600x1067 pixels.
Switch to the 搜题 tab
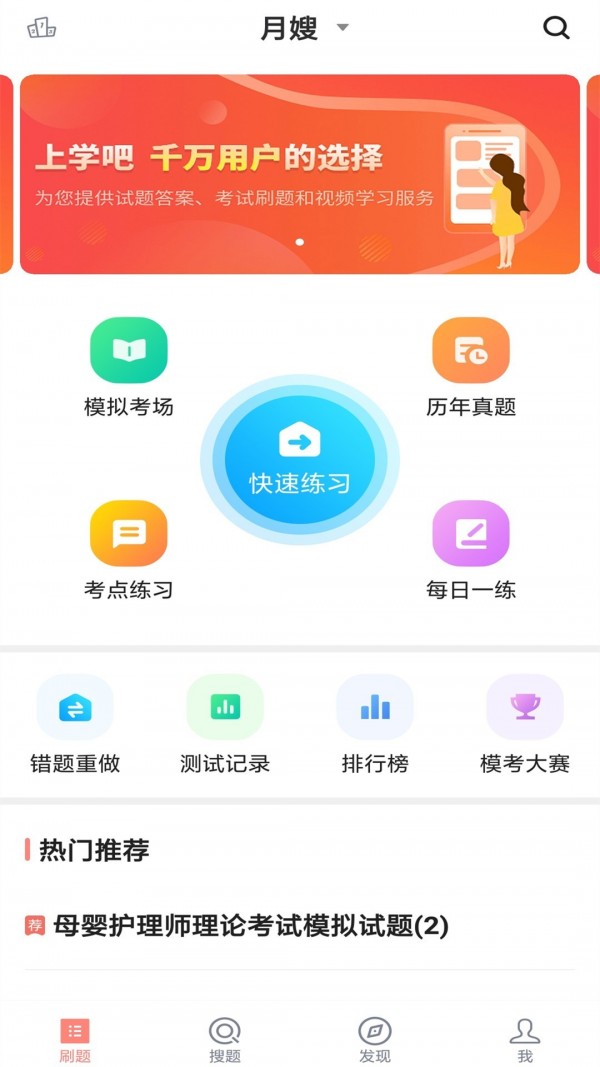[x=225, y=1040]
